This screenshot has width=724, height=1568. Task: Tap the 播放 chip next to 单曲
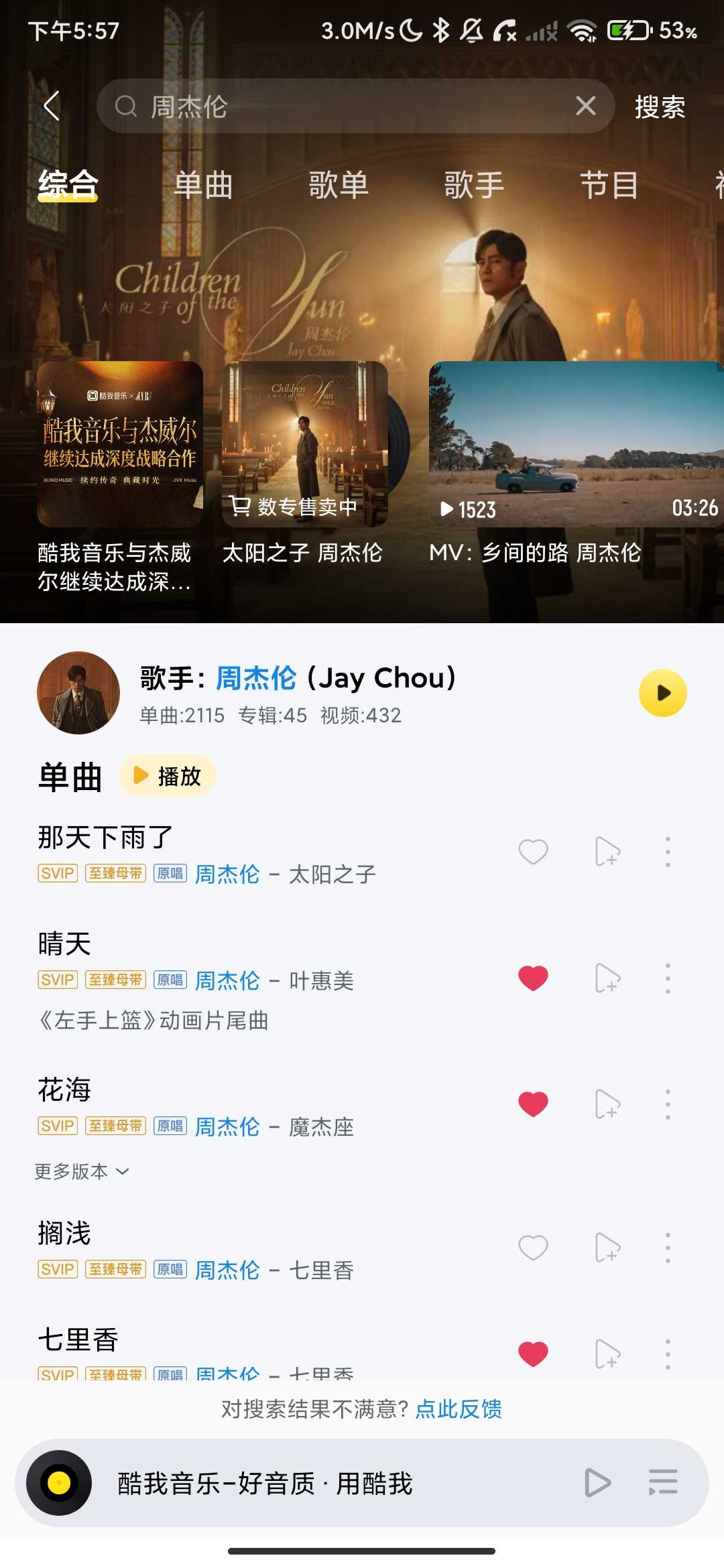(x=168, y=776)
